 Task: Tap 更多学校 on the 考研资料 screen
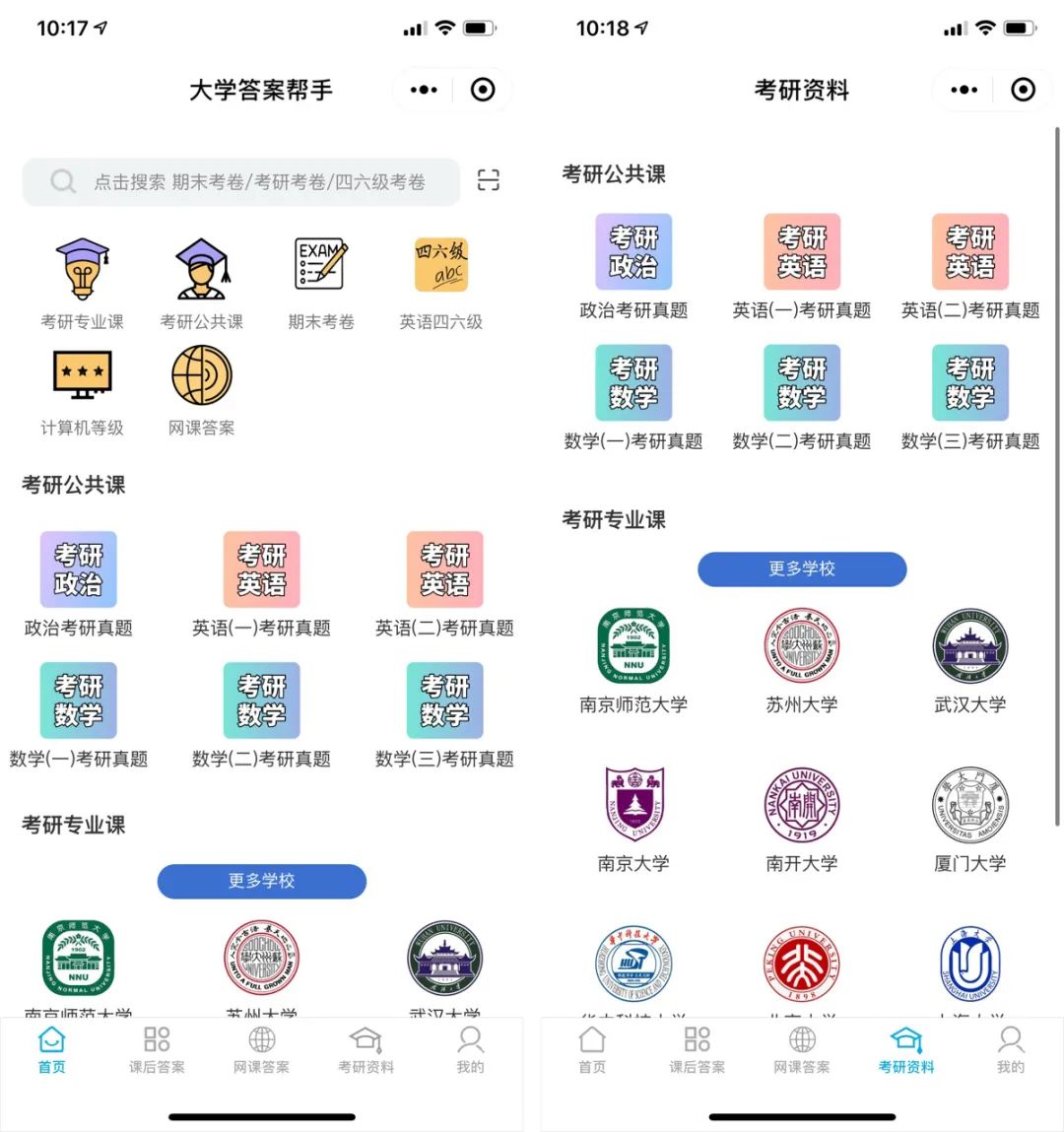coord(802,568)
